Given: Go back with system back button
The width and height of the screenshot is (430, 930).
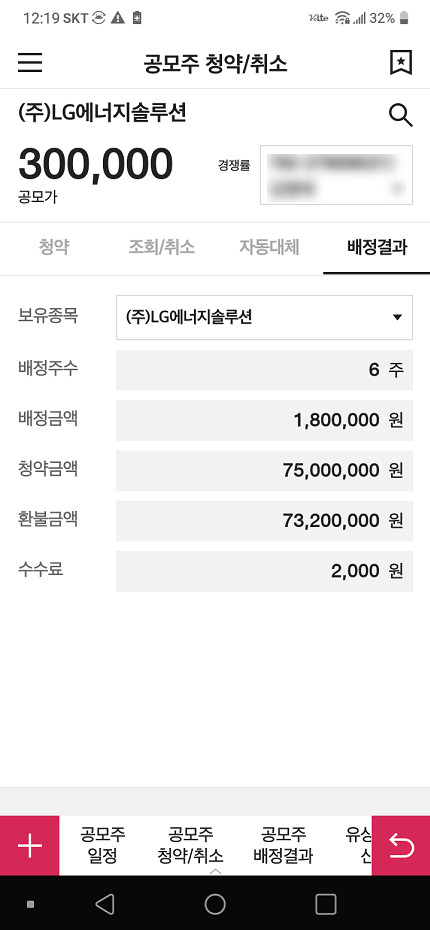Looking at the screenshot, I should (105, 904).
